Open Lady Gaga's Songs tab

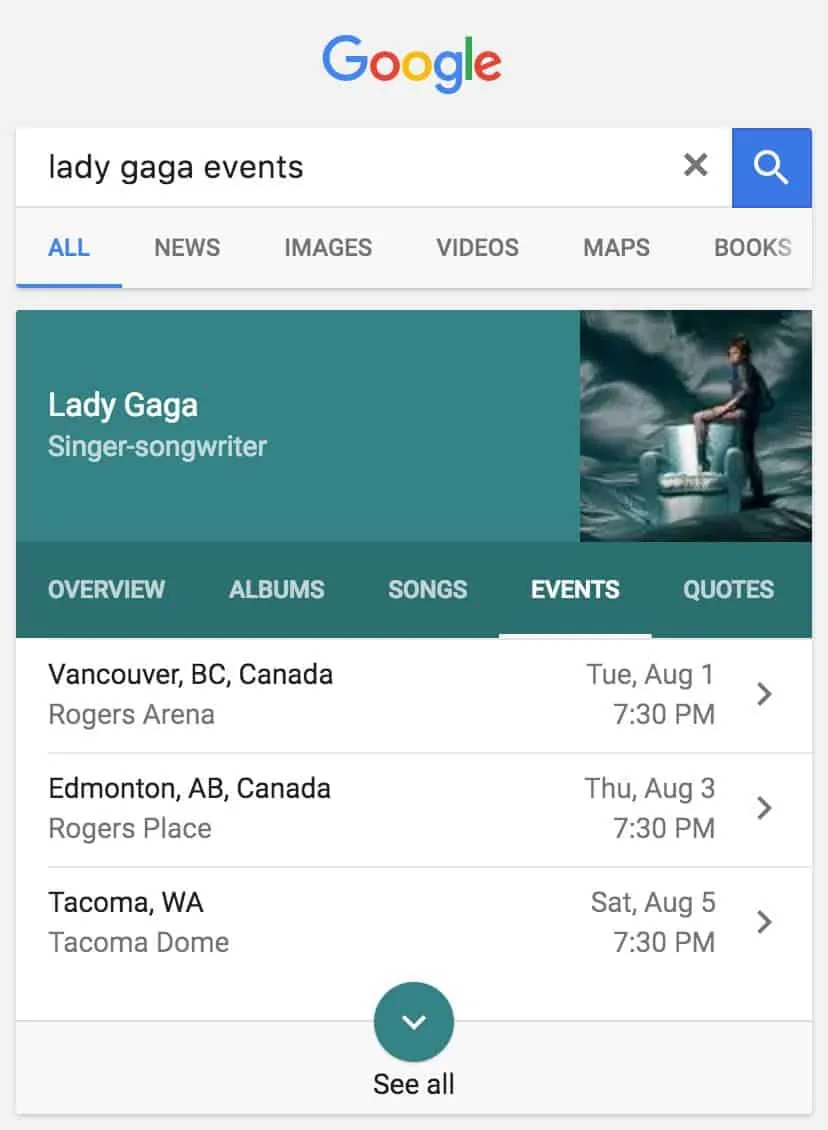point(427,590)
